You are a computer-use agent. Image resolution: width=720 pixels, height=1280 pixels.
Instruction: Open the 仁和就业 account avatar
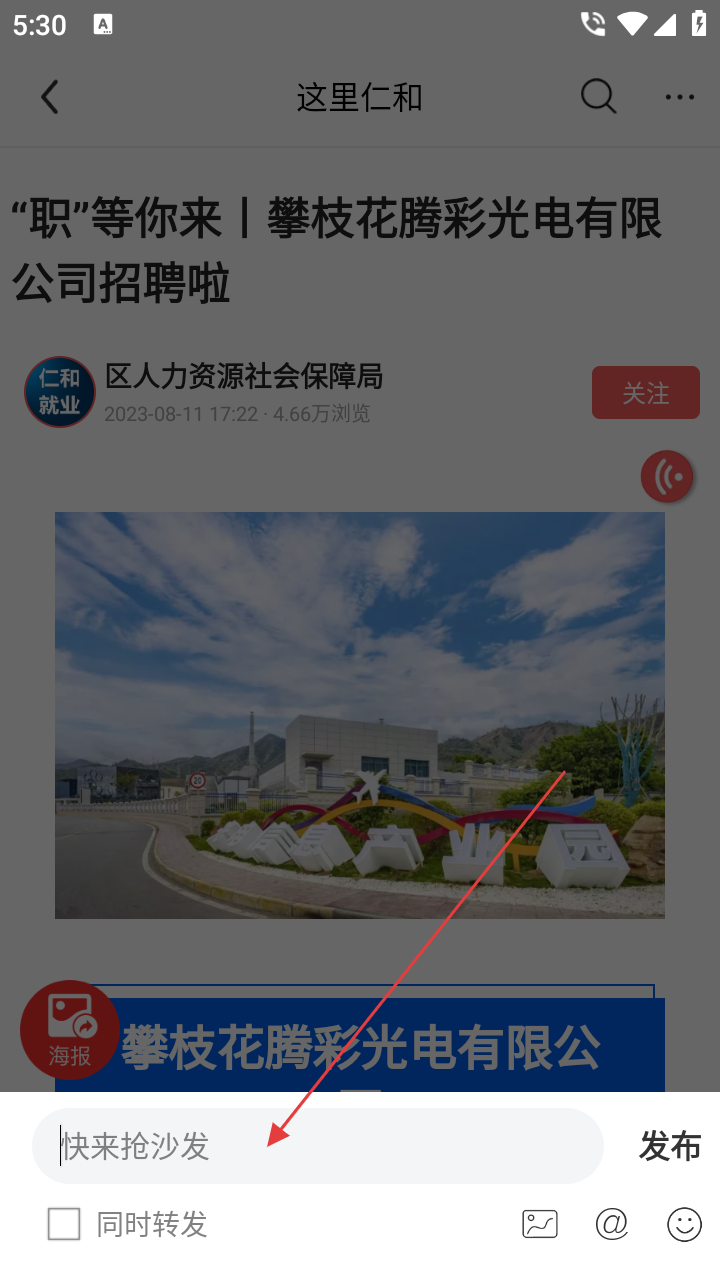click(x=60, y=392)
